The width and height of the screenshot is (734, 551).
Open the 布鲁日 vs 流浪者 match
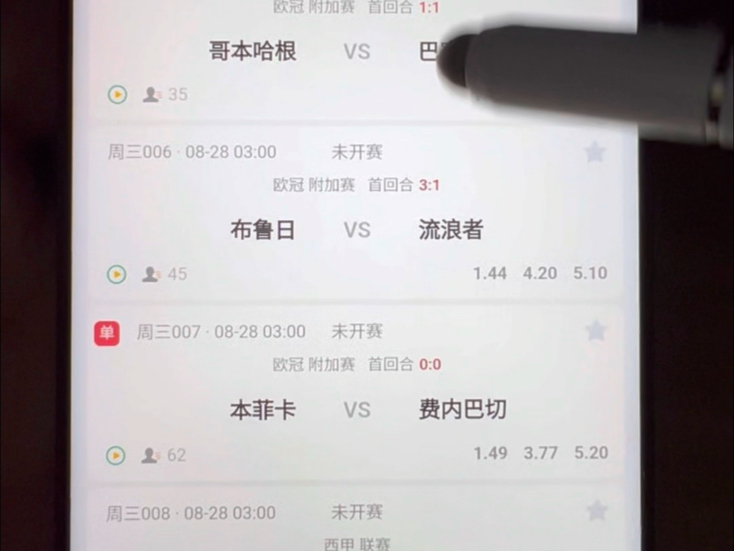click(356, 230)
